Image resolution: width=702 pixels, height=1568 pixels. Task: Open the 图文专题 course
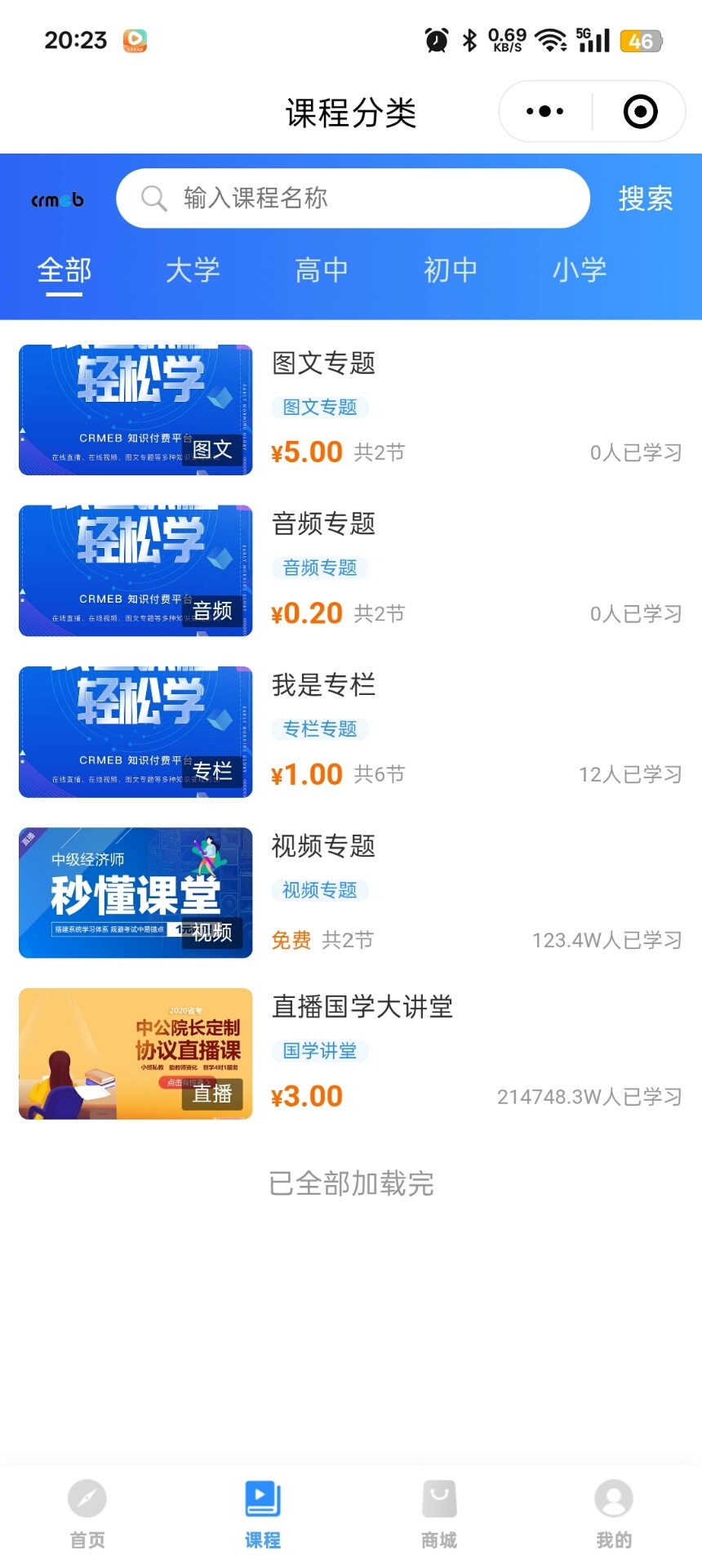click(x=323, y=363)
